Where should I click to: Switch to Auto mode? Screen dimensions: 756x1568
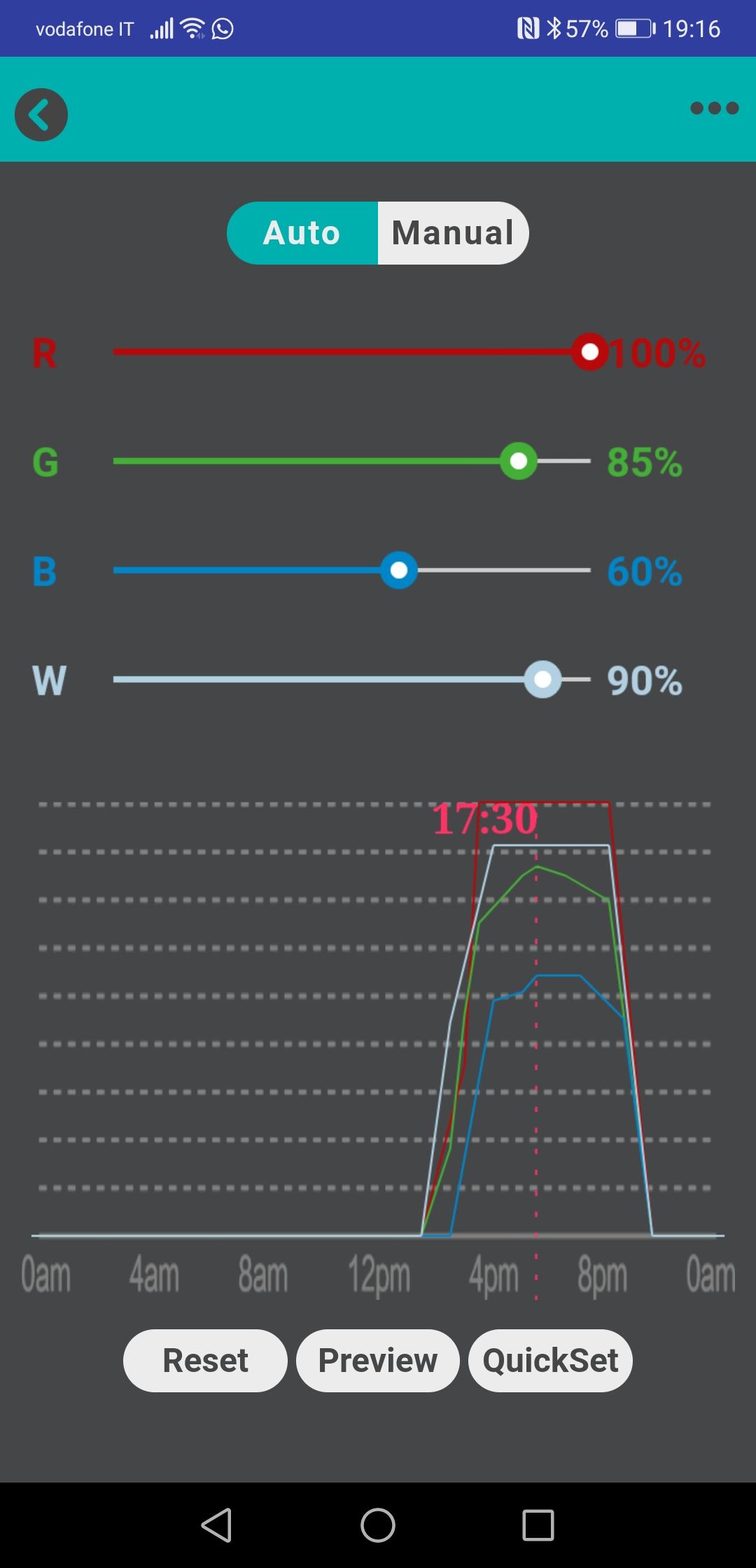coord(302,233)
